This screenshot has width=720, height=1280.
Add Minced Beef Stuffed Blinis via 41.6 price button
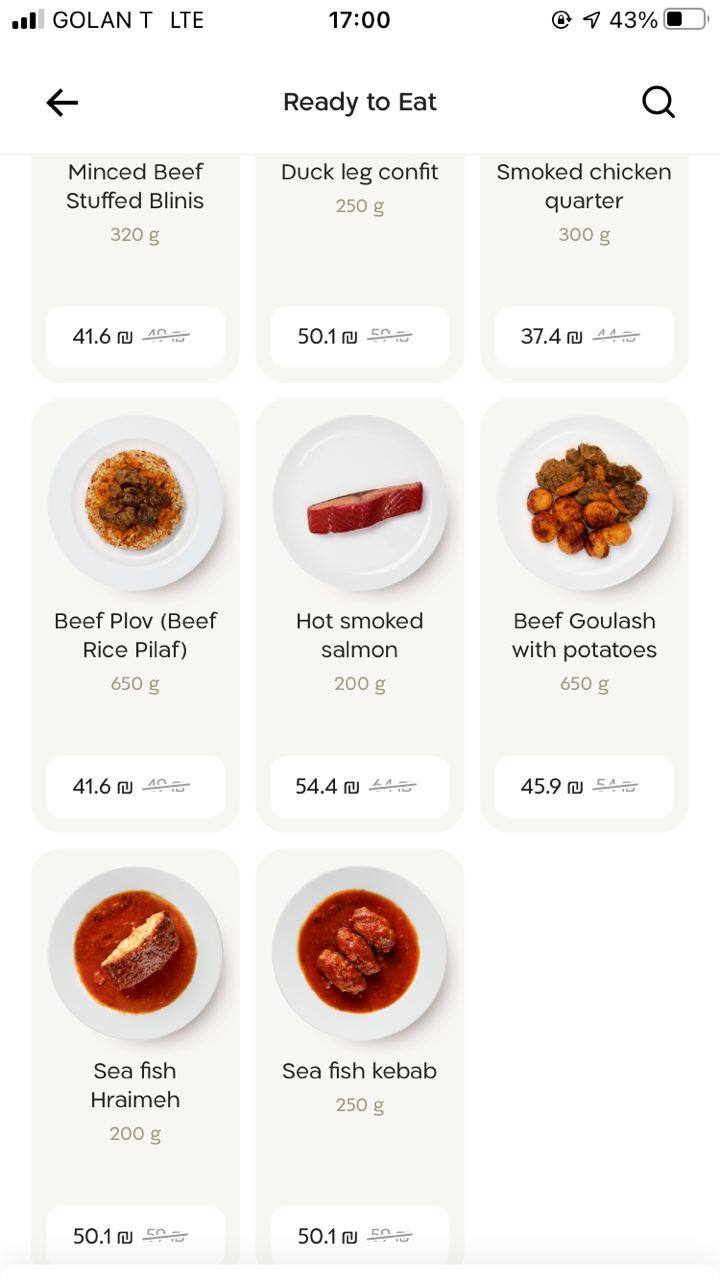135,337
